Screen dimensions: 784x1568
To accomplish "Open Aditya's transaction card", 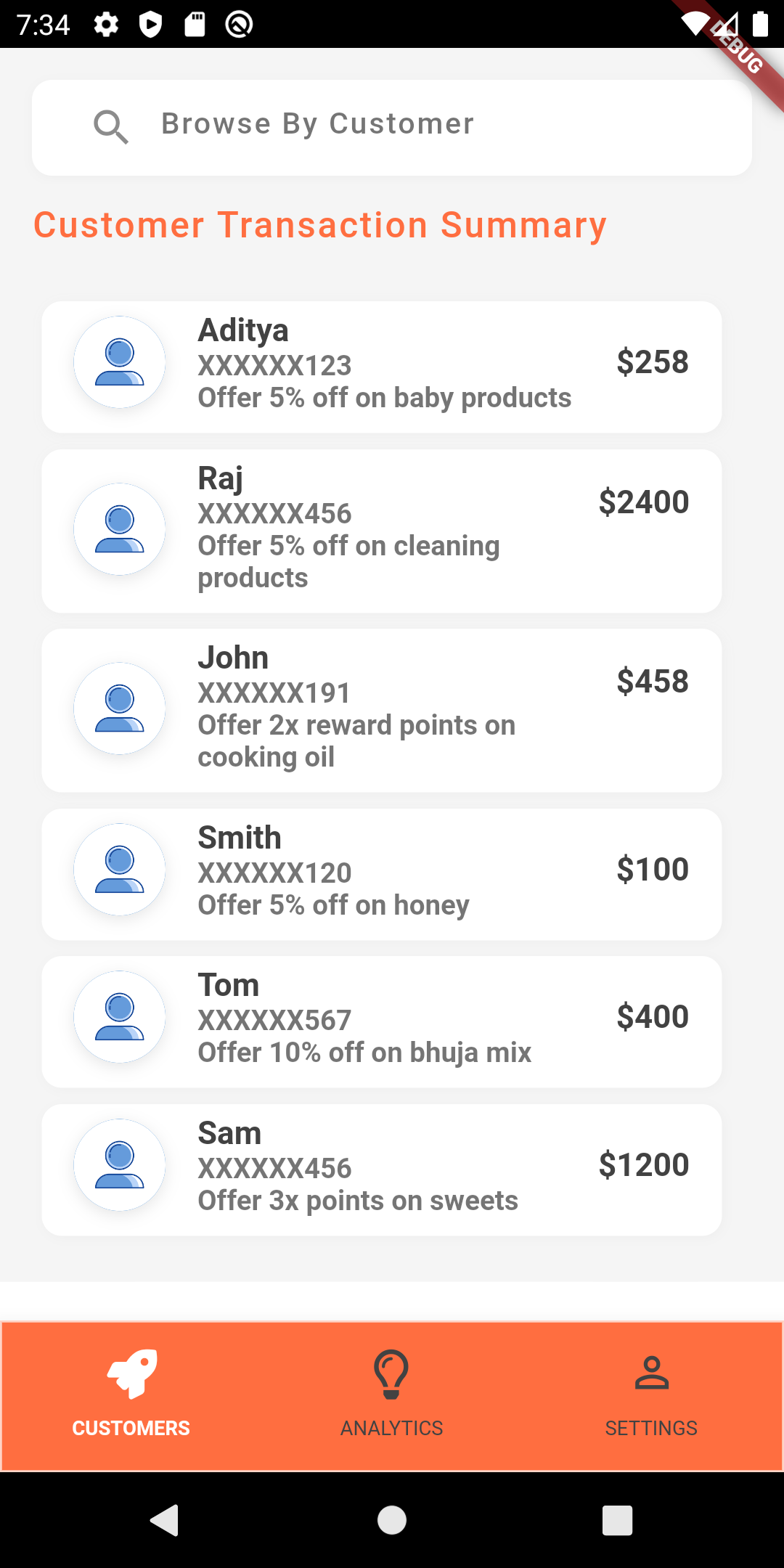I will (382, 367).
